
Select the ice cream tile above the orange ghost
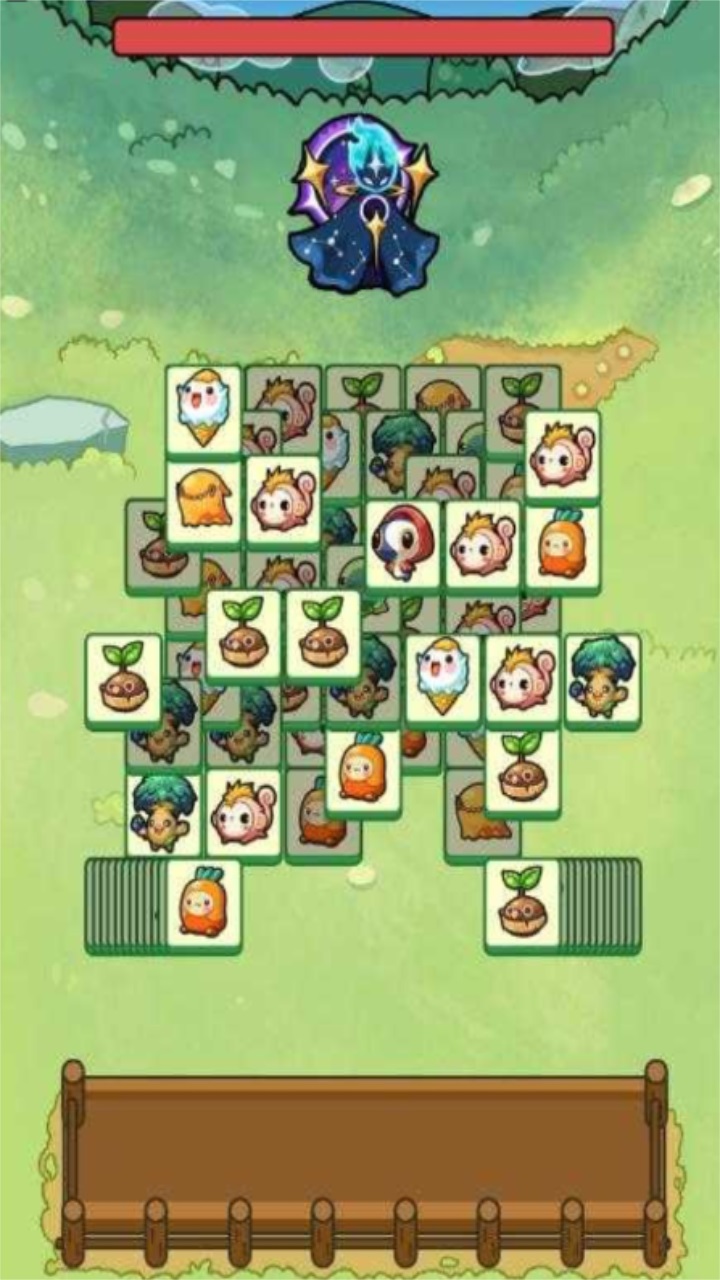(204, 410)
